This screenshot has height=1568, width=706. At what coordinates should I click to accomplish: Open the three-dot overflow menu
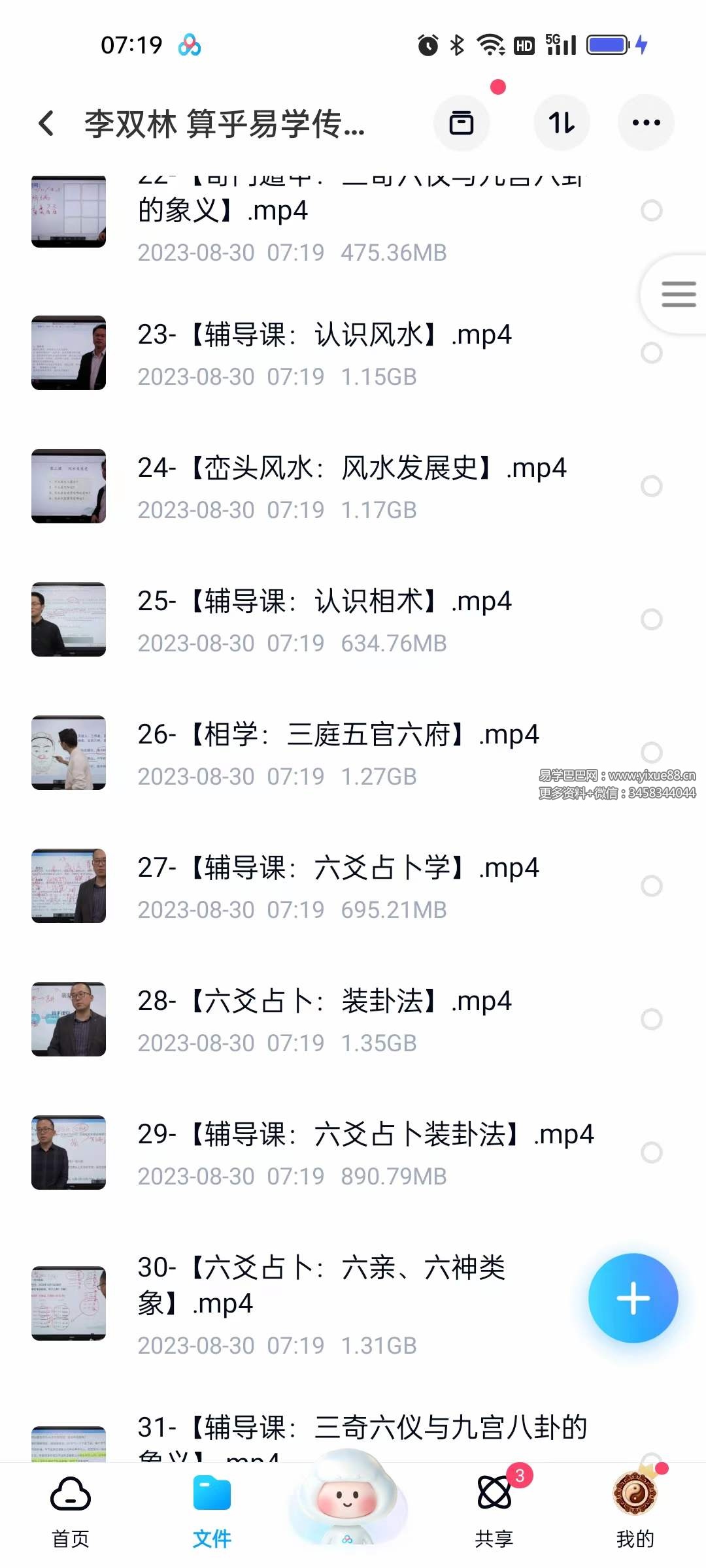tap(646, 123)
